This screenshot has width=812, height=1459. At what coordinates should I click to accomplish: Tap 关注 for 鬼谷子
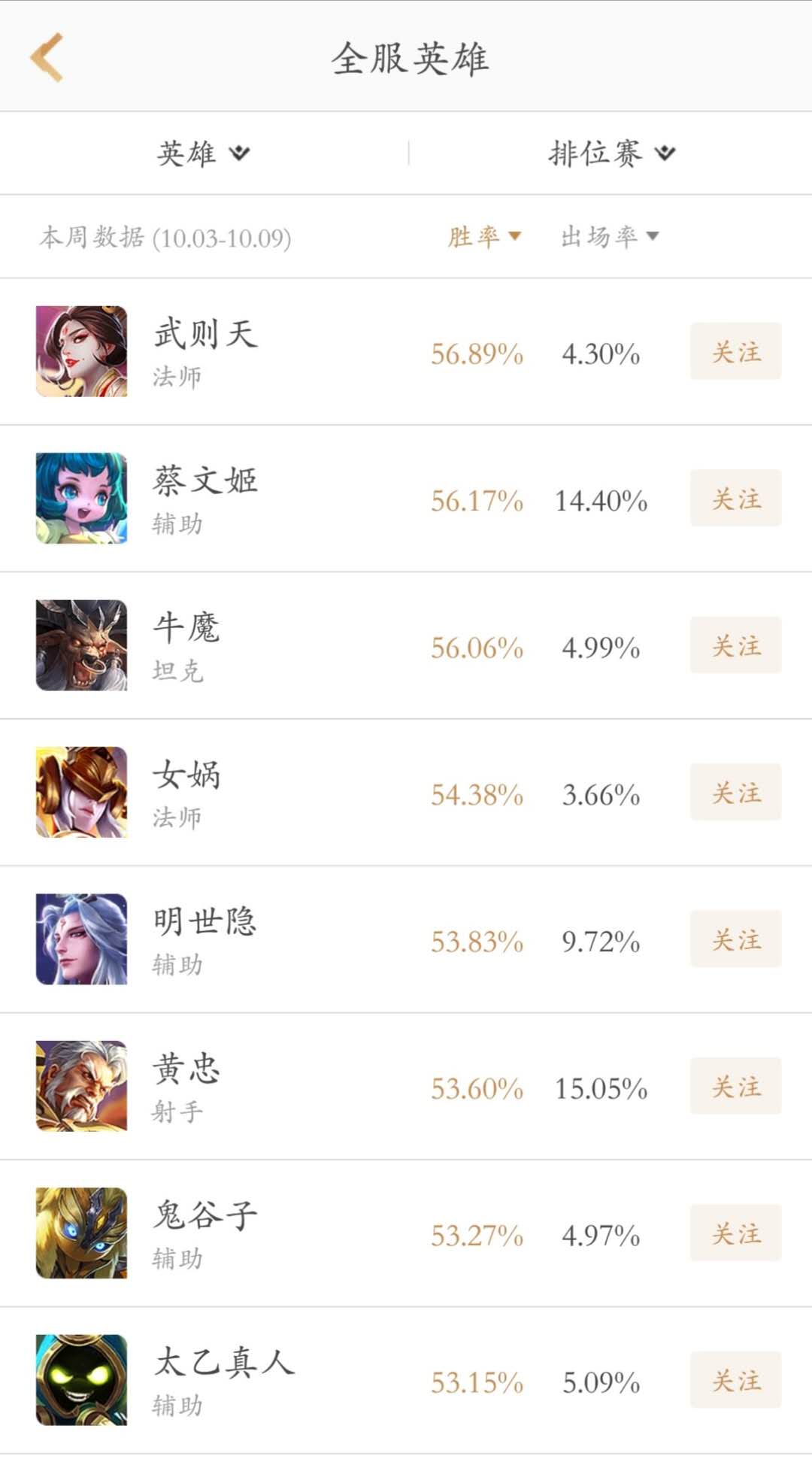click(x=735, y=1233)
